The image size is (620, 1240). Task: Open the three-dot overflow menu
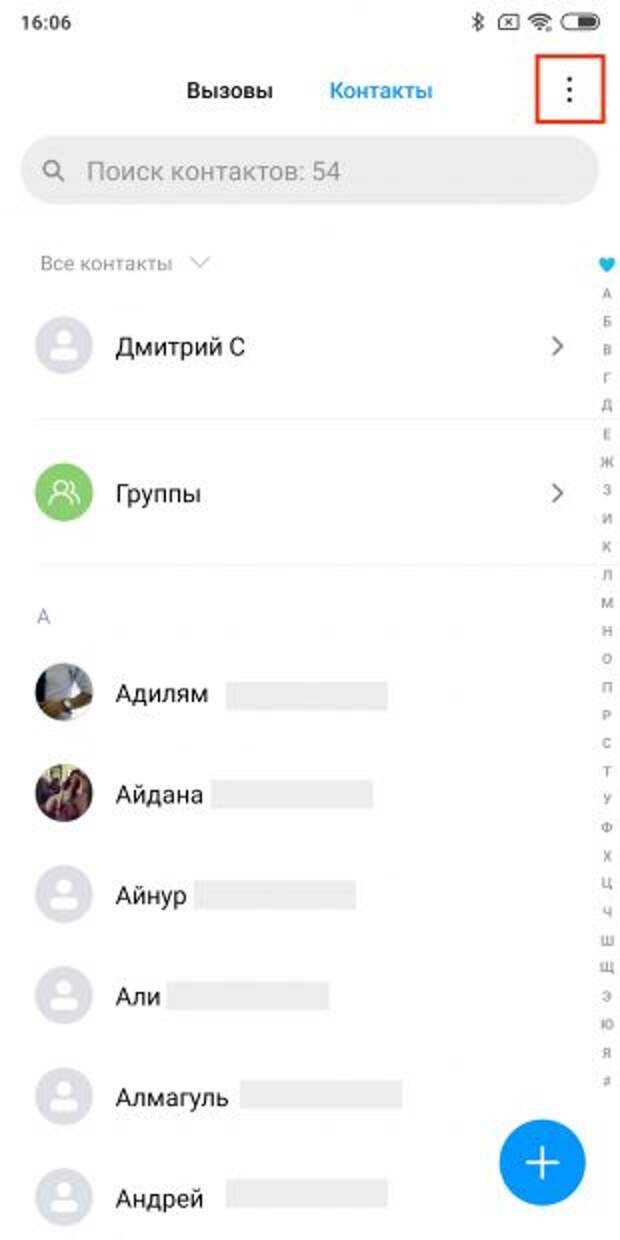coord(569,90)
